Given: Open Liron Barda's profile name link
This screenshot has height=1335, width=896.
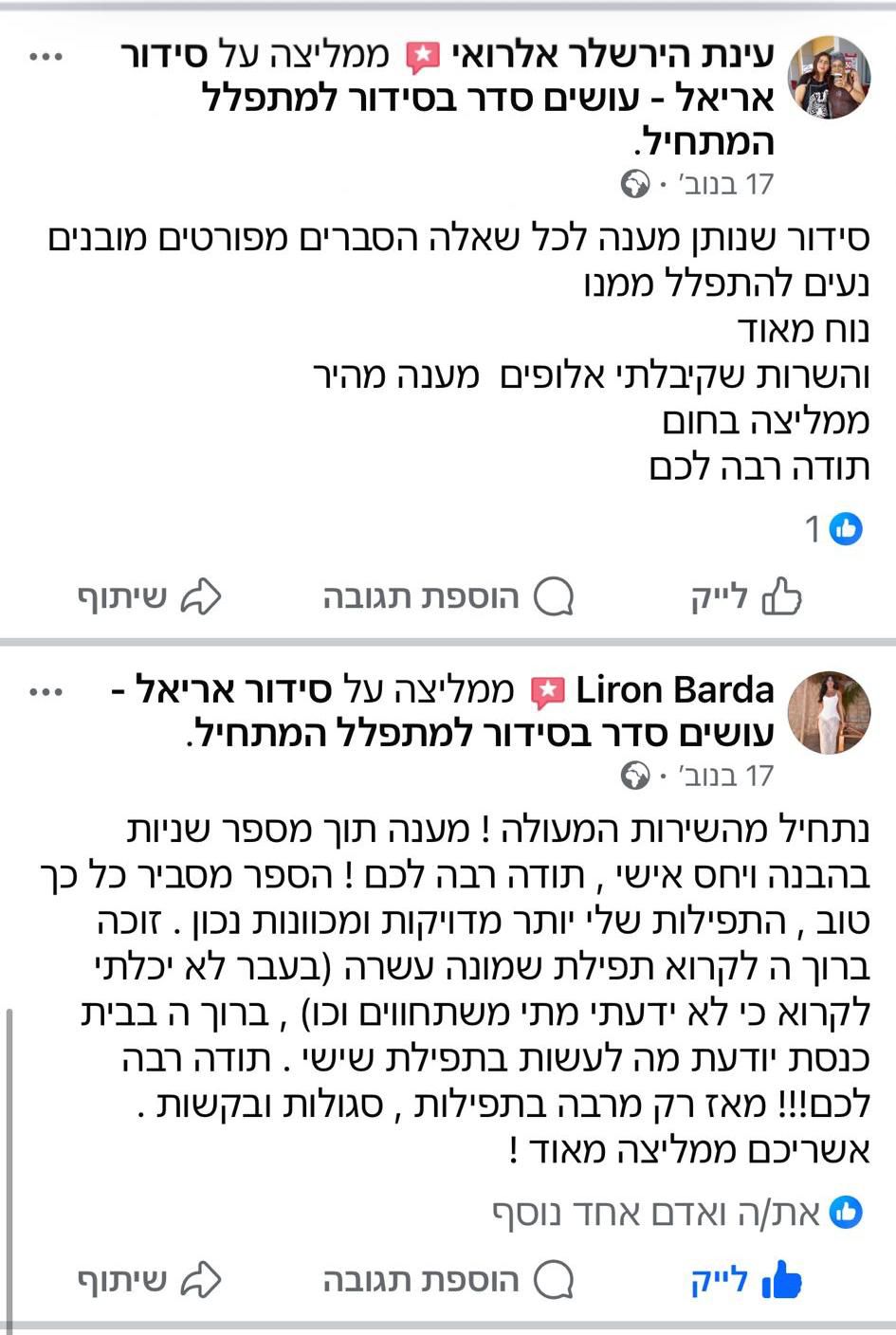Looking at the screenshot, I should 673,690.
